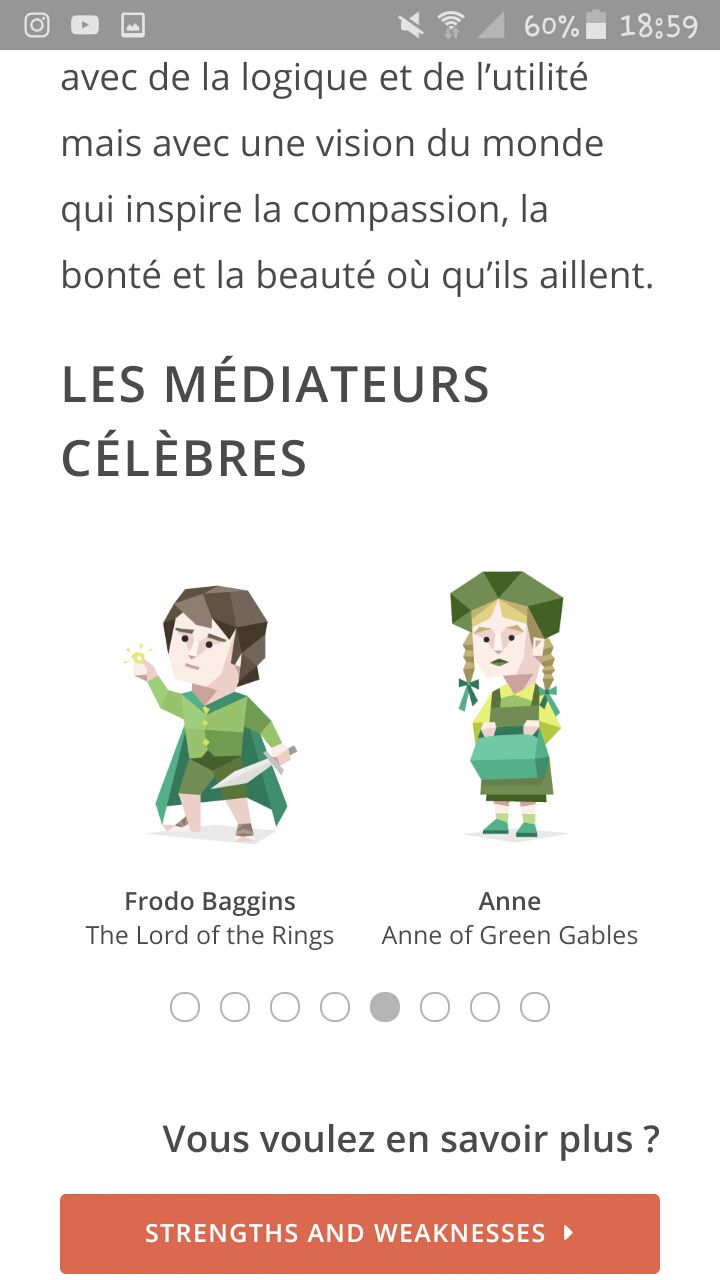720x1280 pixels.
Task: Select the fourth carousel page dot
Action: point(335,1007)
